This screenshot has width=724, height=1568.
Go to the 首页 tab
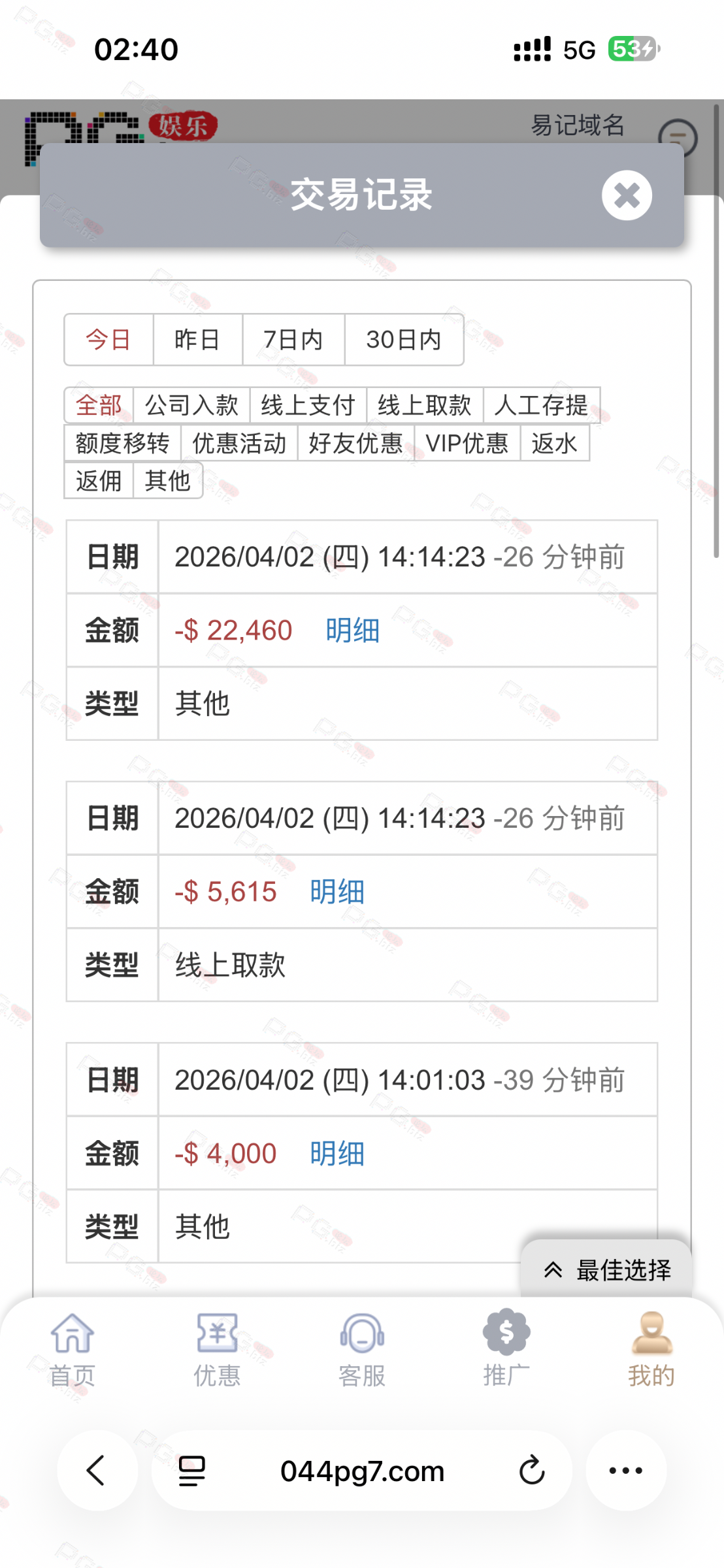73,1349
